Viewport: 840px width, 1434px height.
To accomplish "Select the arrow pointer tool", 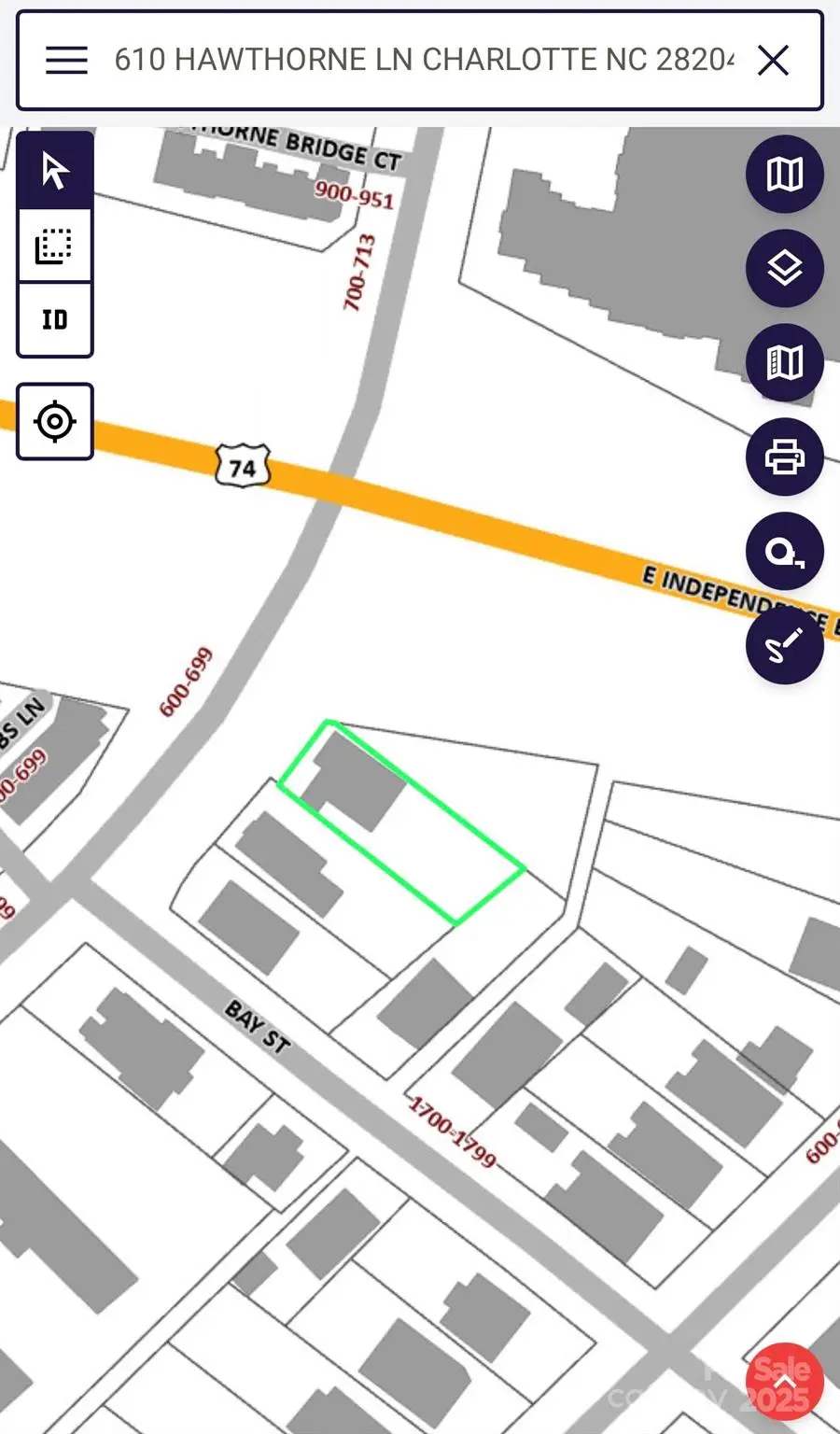I will [x=55, y=171].
